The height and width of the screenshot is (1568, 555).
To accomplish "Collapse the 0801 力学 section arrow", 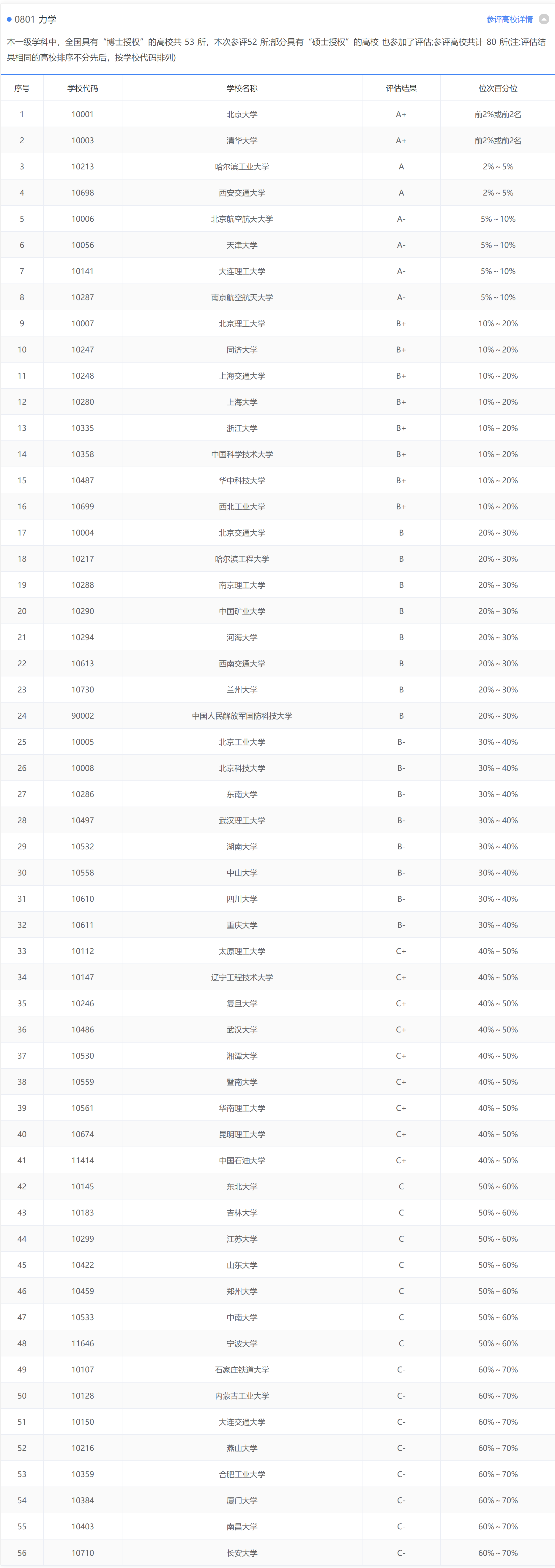I will coord(544,20).
